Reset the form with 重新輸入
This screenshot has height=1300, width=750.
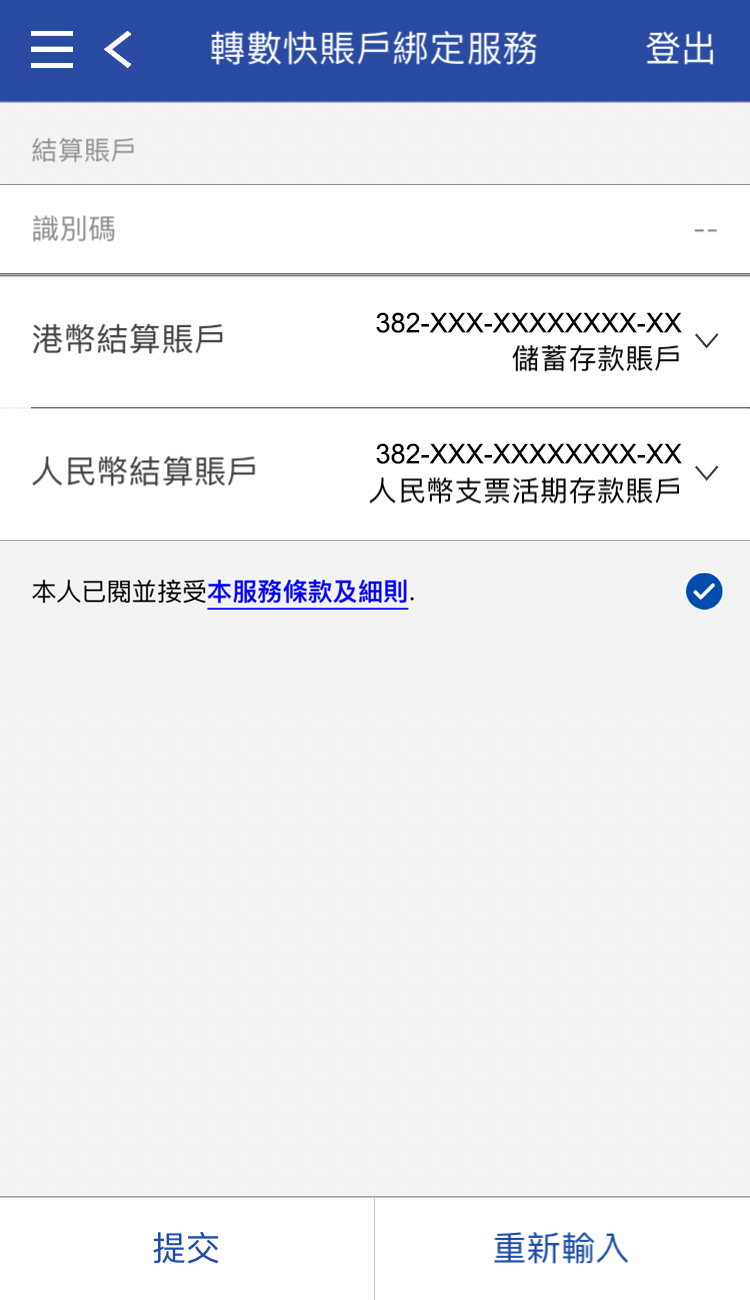[561, 1248]
